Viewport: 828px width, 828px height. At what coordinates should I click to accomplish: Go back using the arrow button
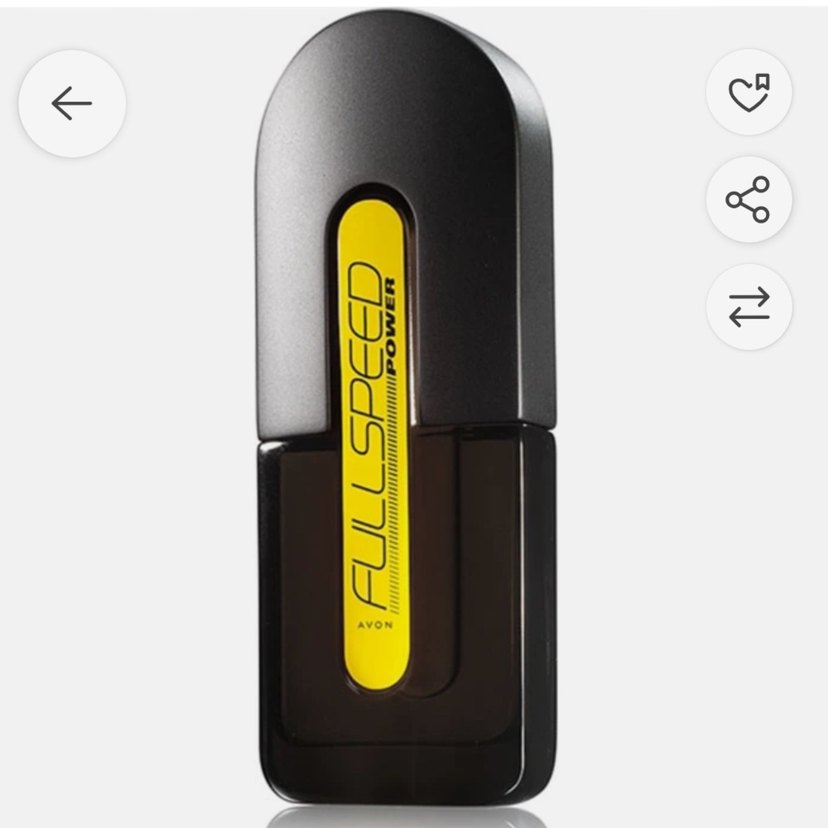click(x=72, y=103)
